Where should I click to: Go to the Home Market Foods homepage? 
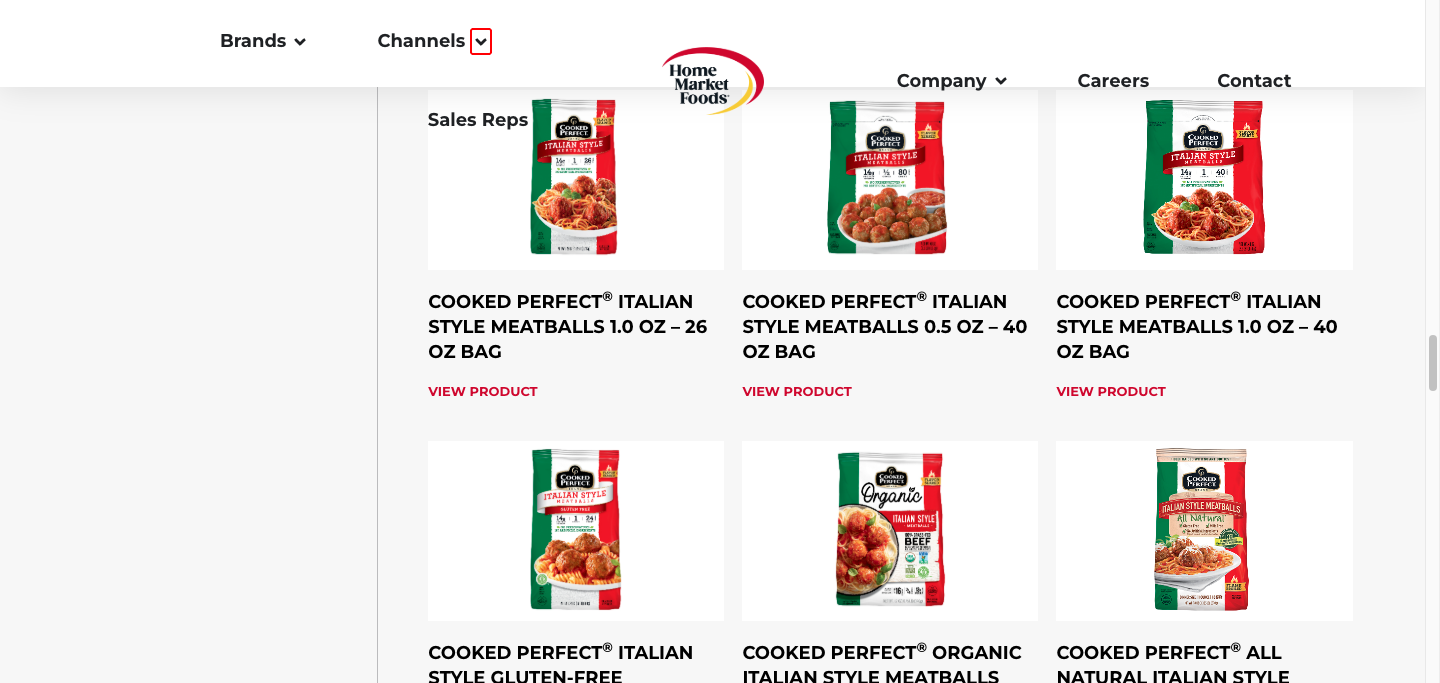(712, 80)
